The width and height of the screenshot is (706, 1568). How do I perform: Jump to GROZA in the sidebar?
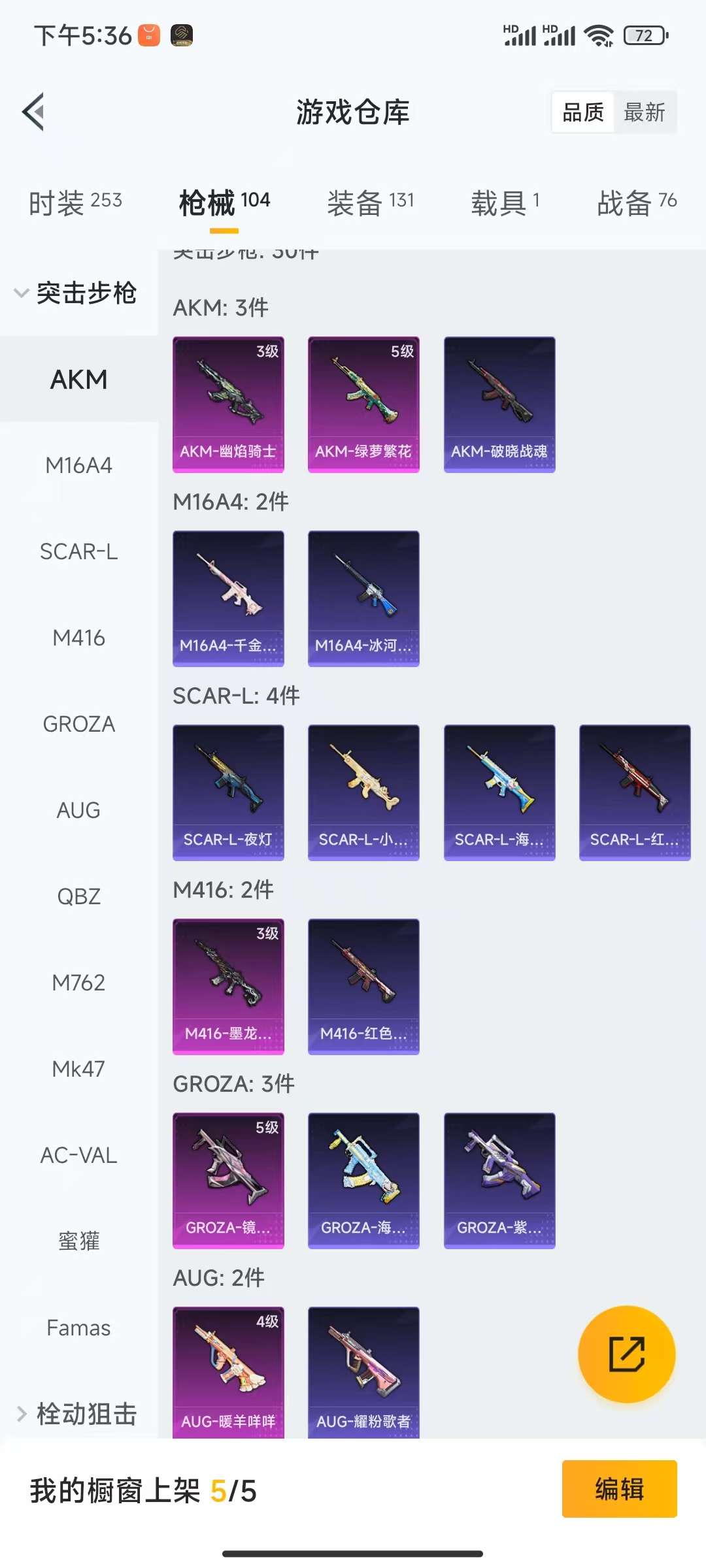coord(78,724)
